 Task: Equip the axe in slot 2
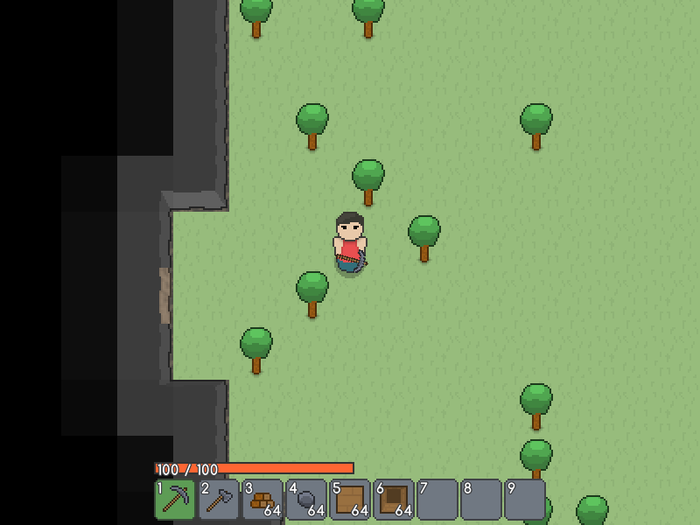pyautogui.click(x=219, y=499)
